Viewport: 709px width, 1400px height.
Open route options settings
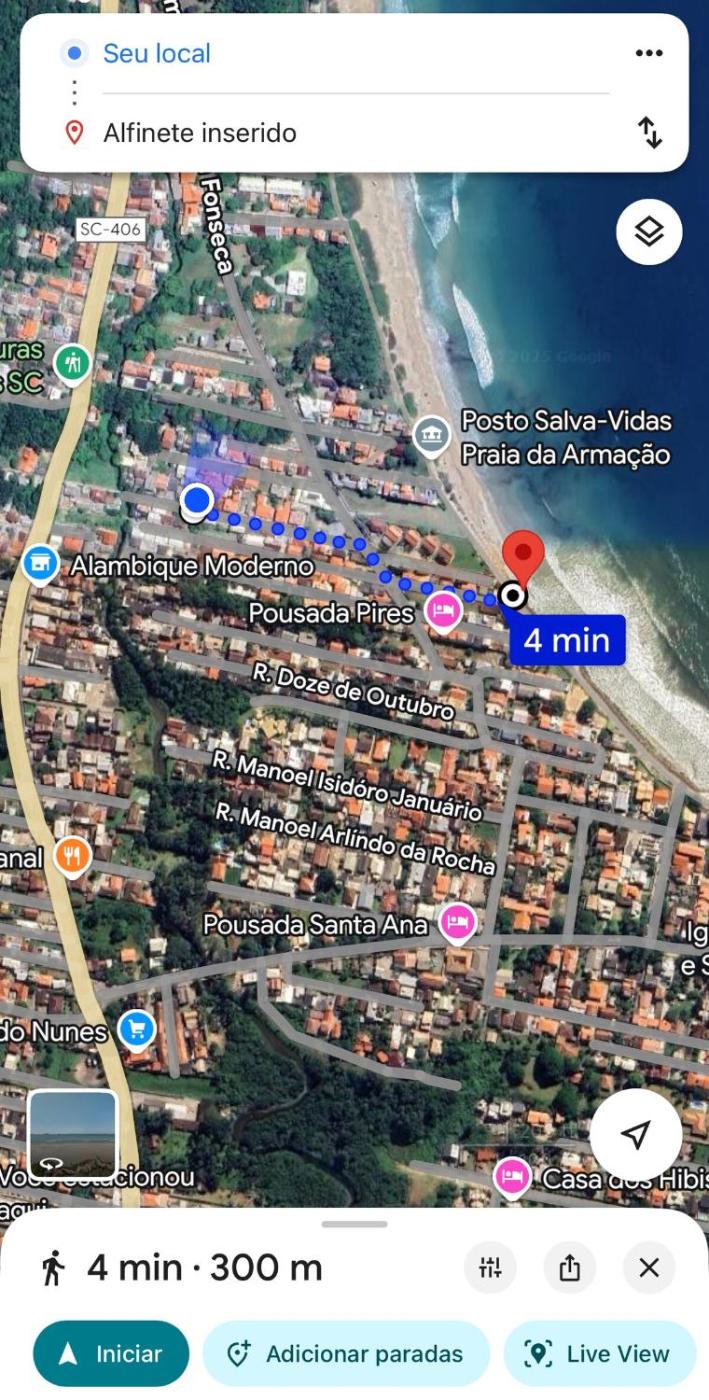[490, 1268]
